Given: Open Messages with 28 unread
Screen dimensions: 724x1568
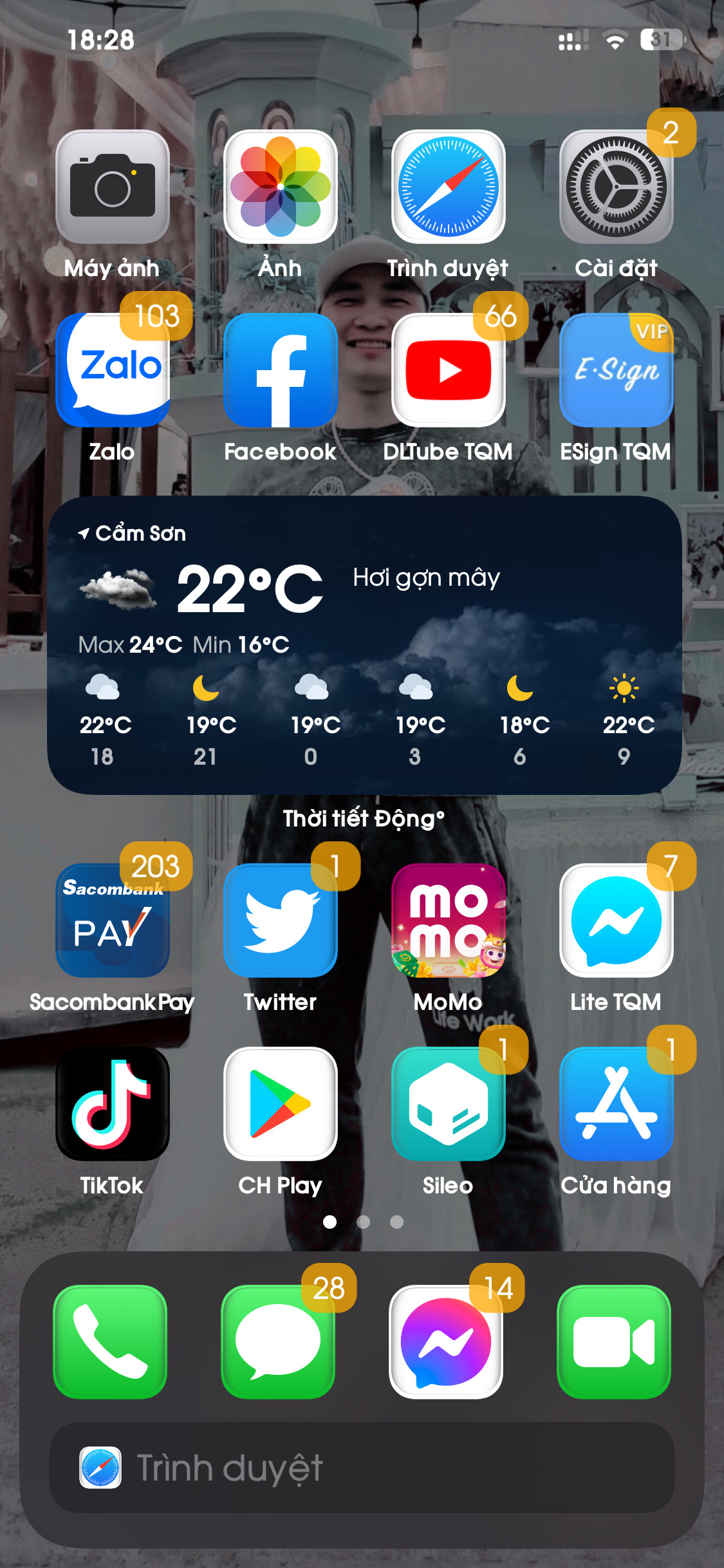Looking at the screenshot, I should pyautogui.click(x=278, y=1342).
